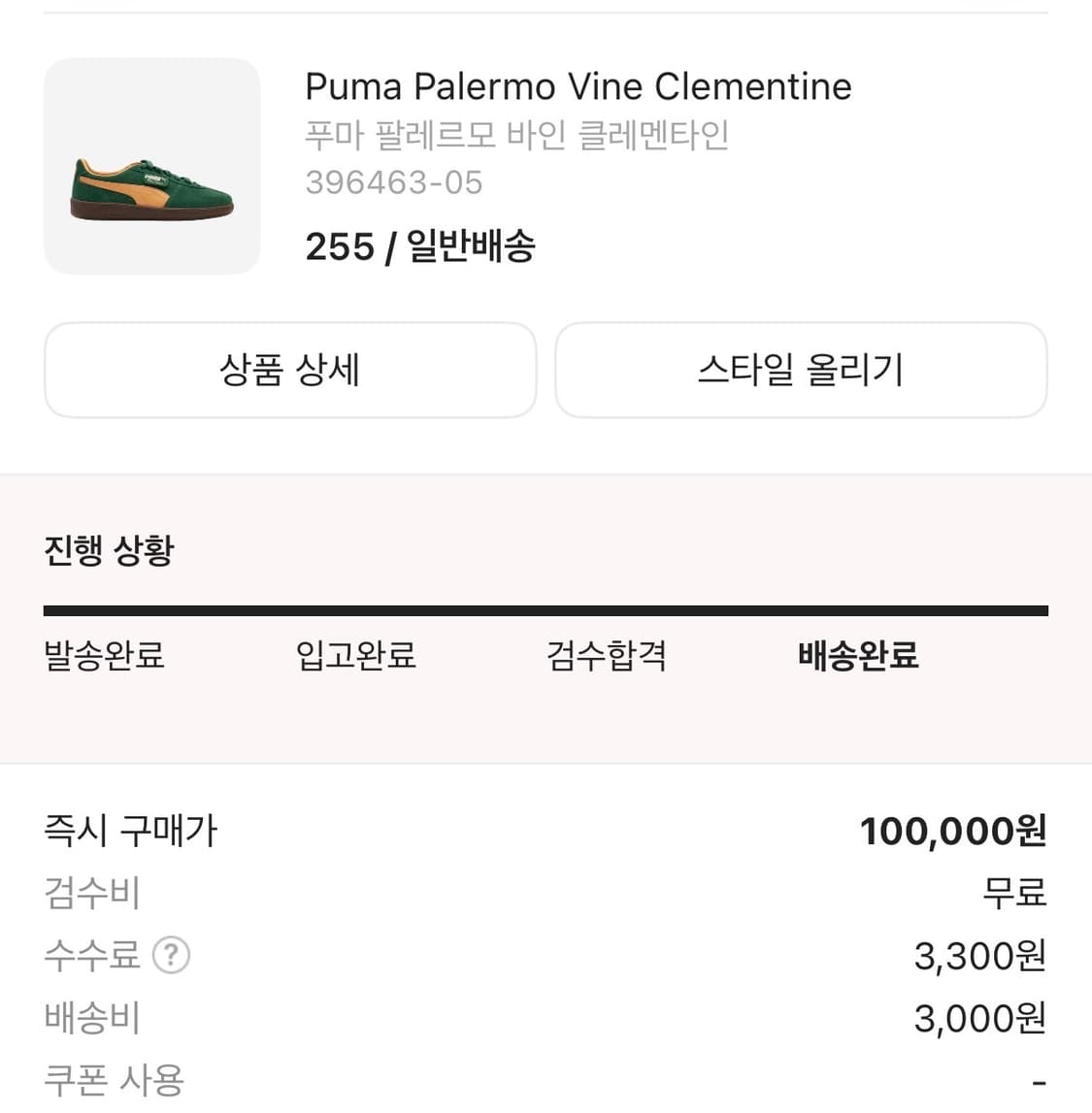This screenshot has height=1113, width=1092.
Task: Click 스타일 올리기 to upload a style
Action: [800, 370]
